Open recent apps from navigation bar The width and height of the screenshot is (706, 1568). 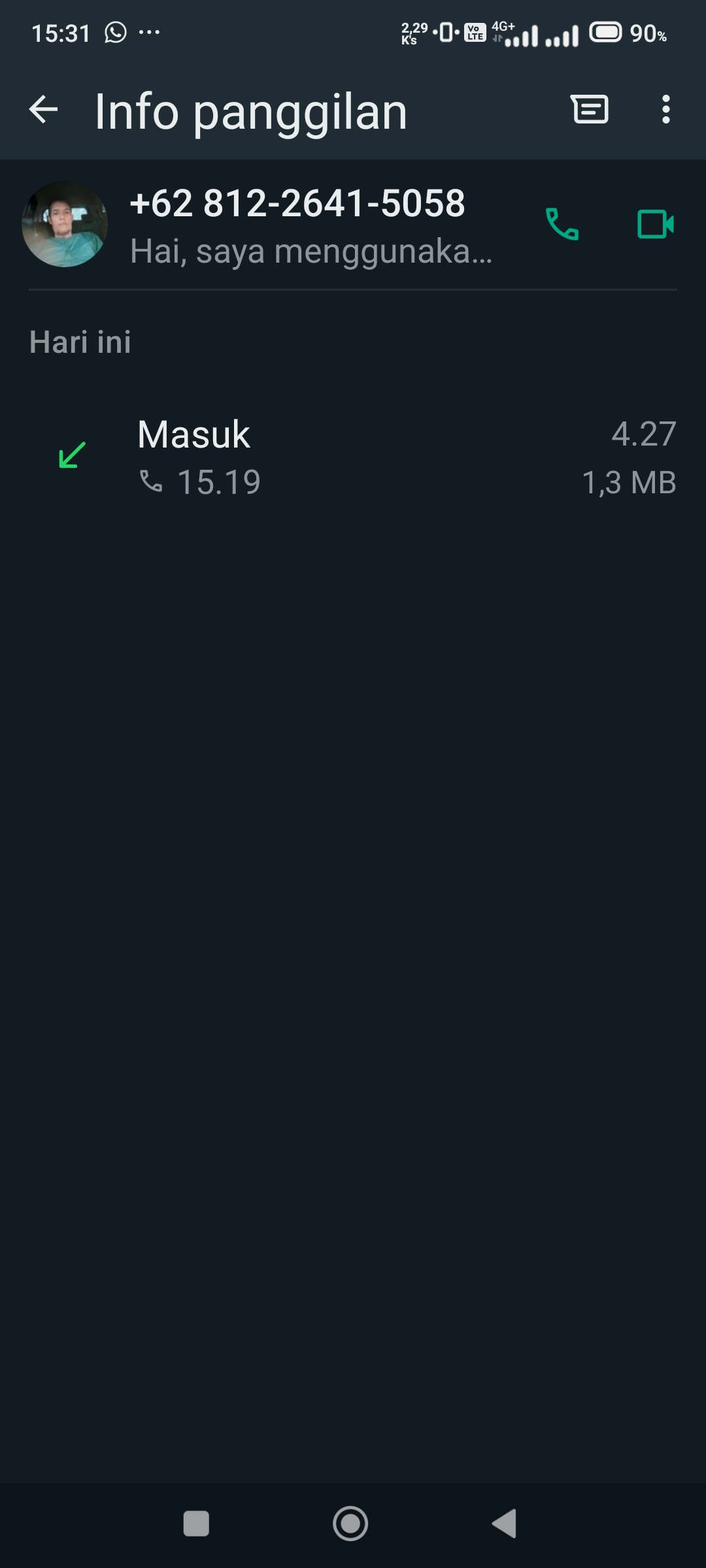pyautogui.click(x=196, y=1524)
